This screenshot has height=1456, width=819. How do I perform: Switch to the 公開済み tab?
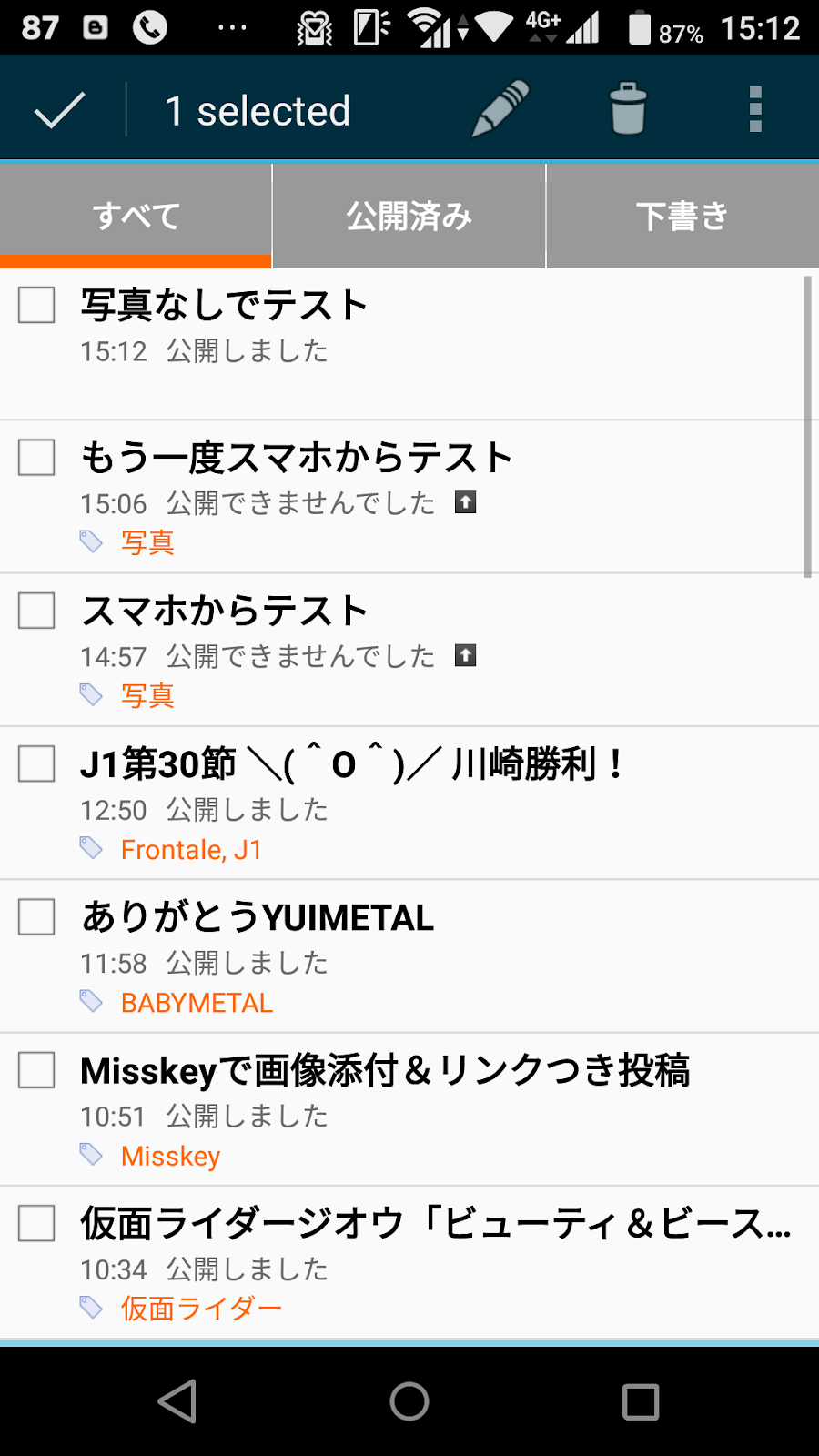409,217
